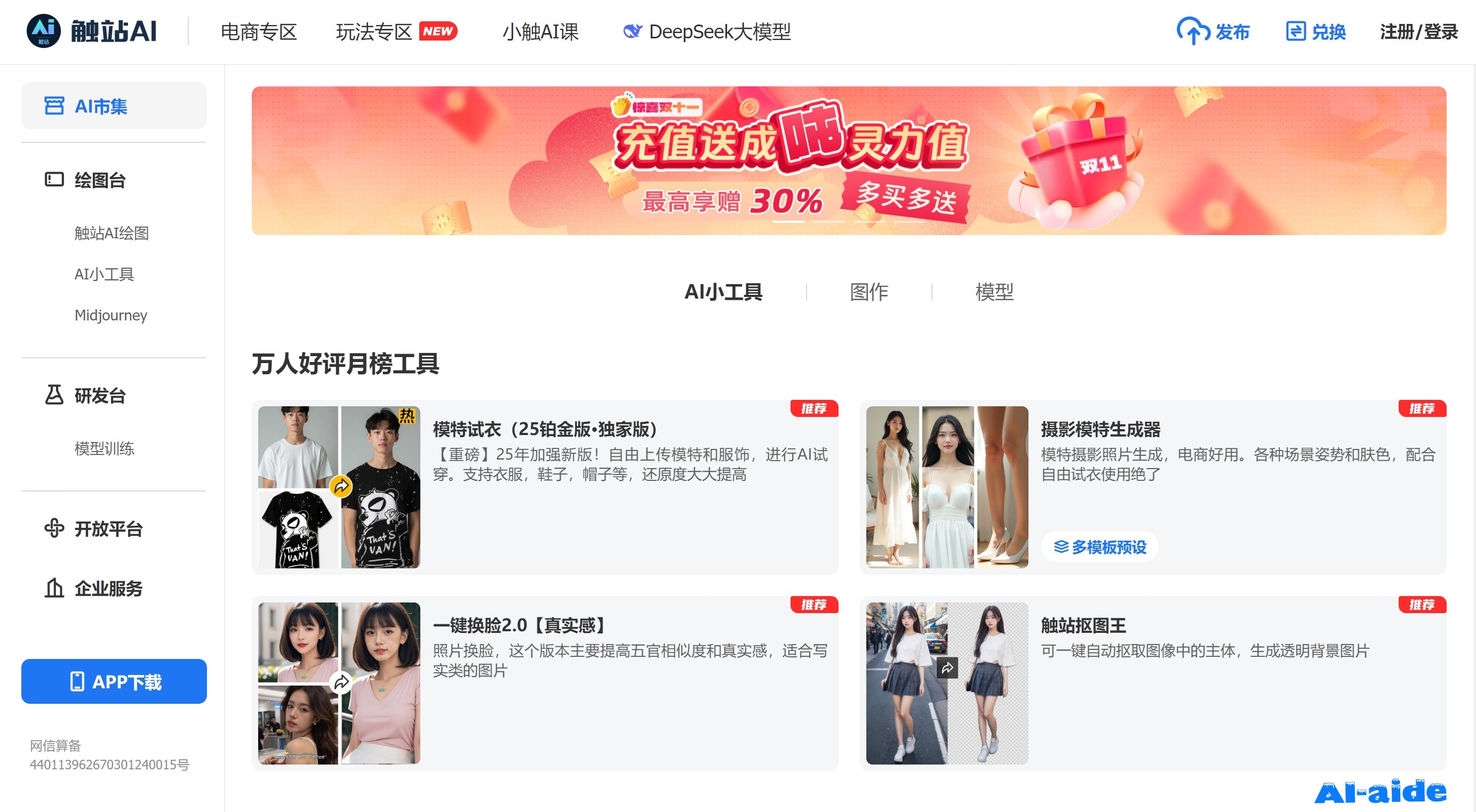Switch to the 模型 tab

pyautogui.click(x=994, y=292)
